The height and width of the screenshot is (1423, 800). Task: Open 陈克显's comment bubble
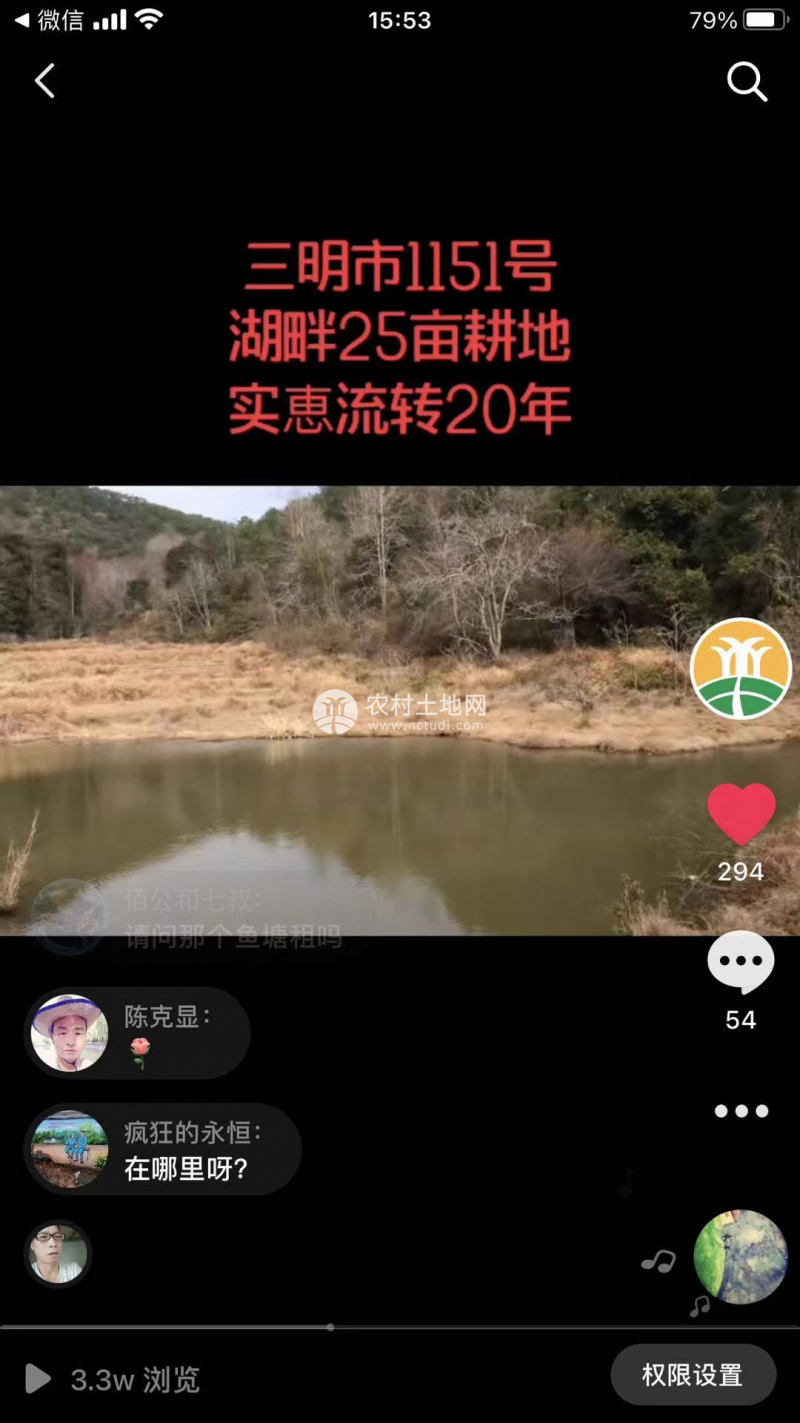coord(137,1033)
